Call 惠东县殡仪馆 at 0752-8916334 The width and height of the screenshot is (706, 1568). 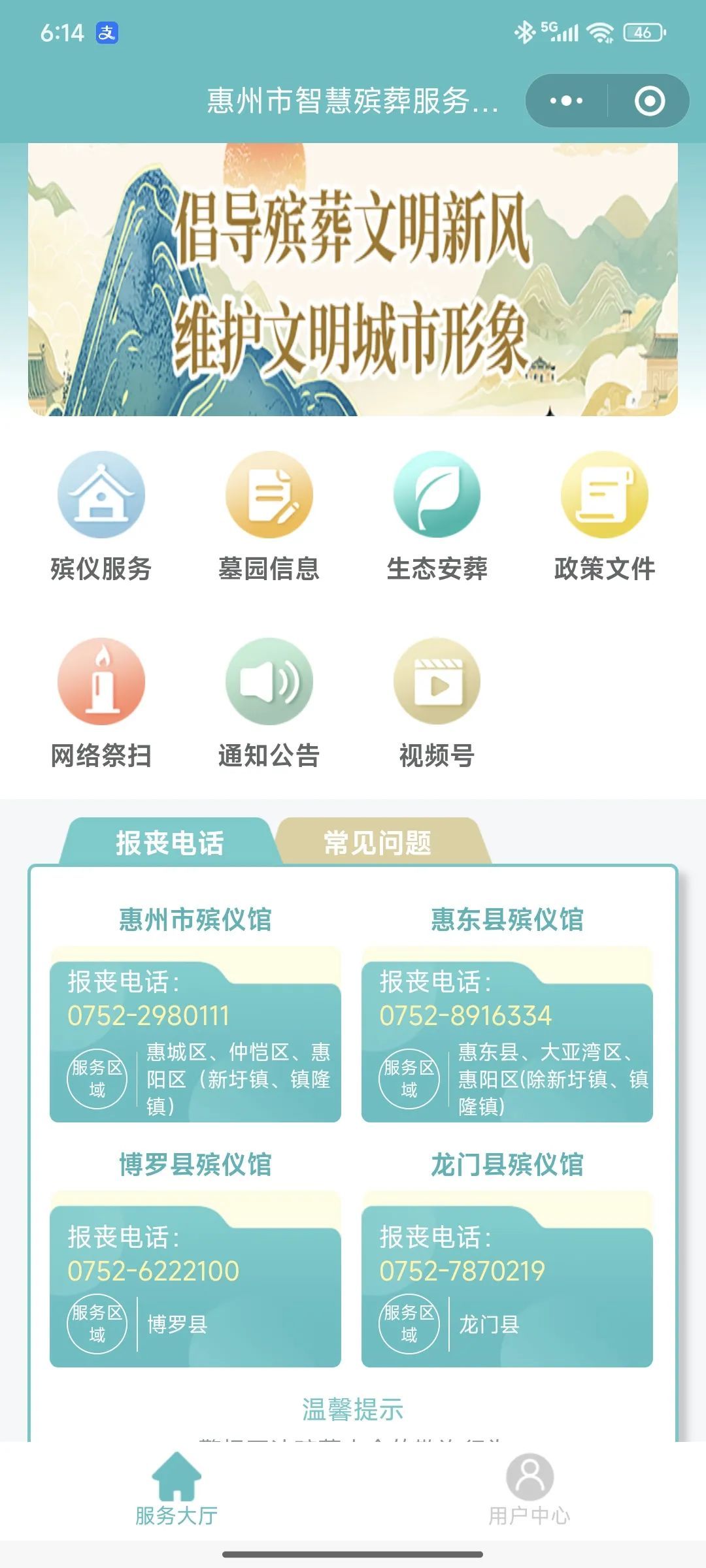click(465, 1016)
